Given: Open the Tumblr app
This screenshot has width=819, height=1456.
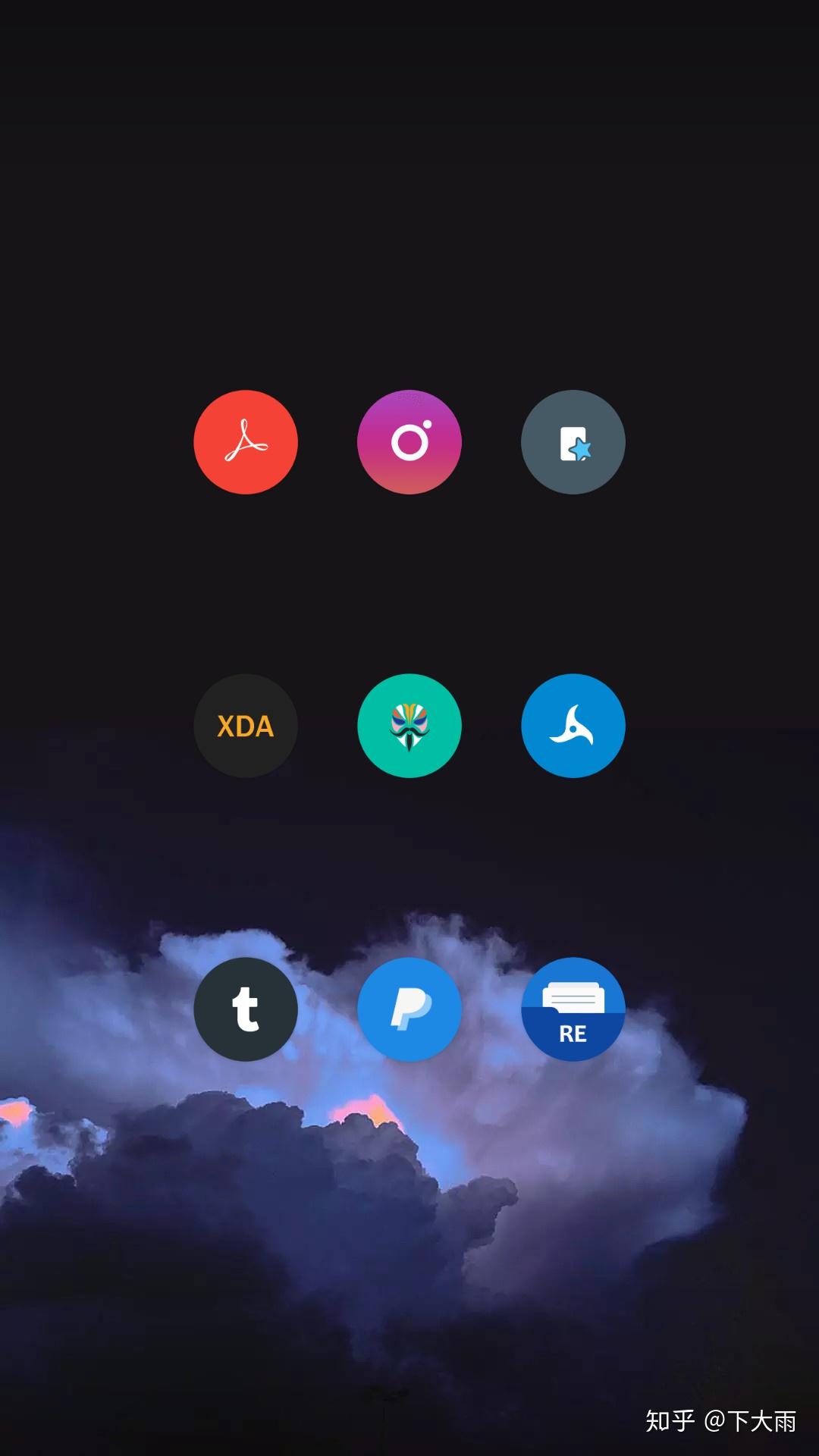Looking at the screenshot, I should [246, 1009].
